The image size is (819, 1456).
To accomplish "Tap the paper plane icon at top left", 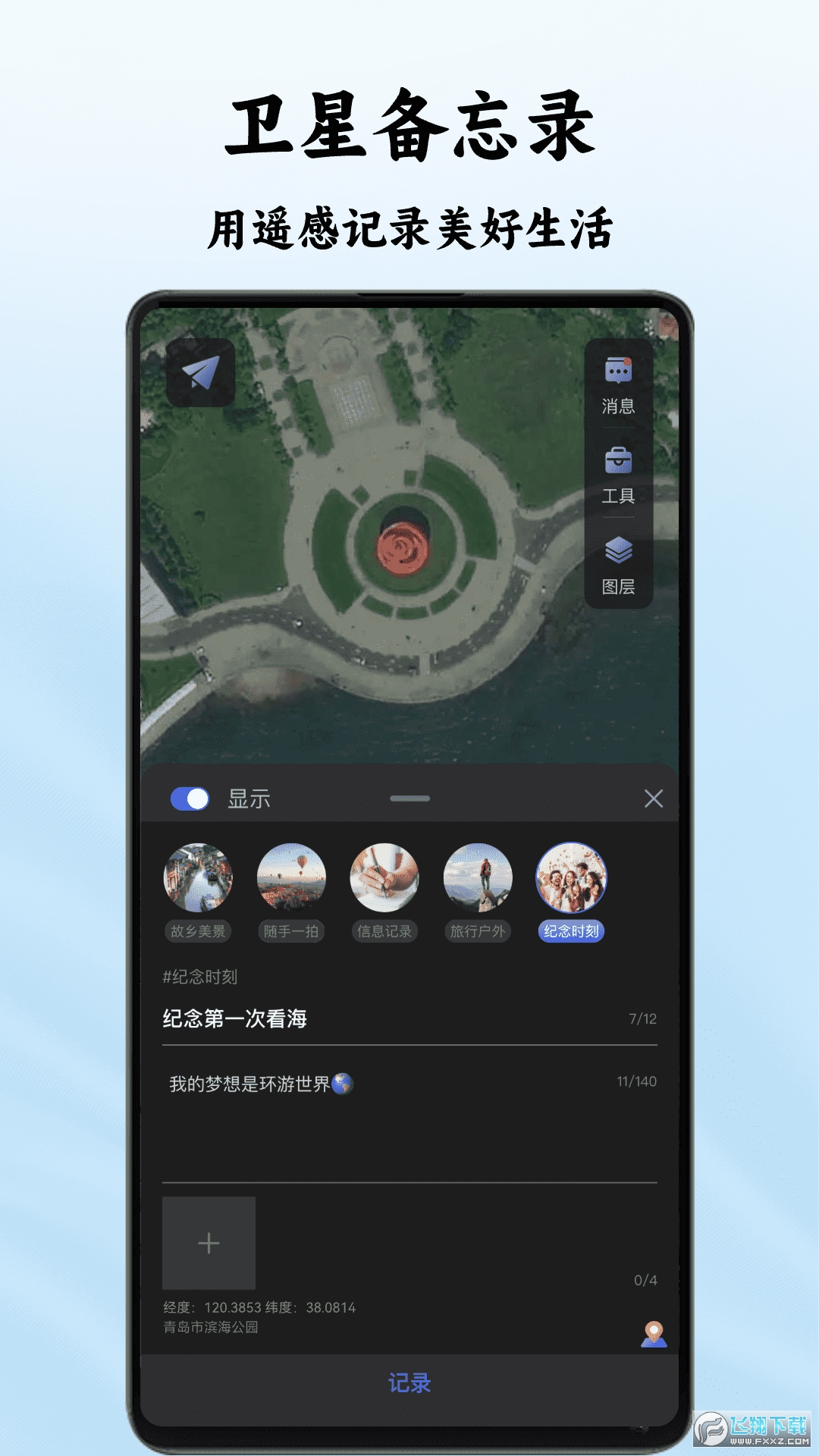I will pos(200,372).
